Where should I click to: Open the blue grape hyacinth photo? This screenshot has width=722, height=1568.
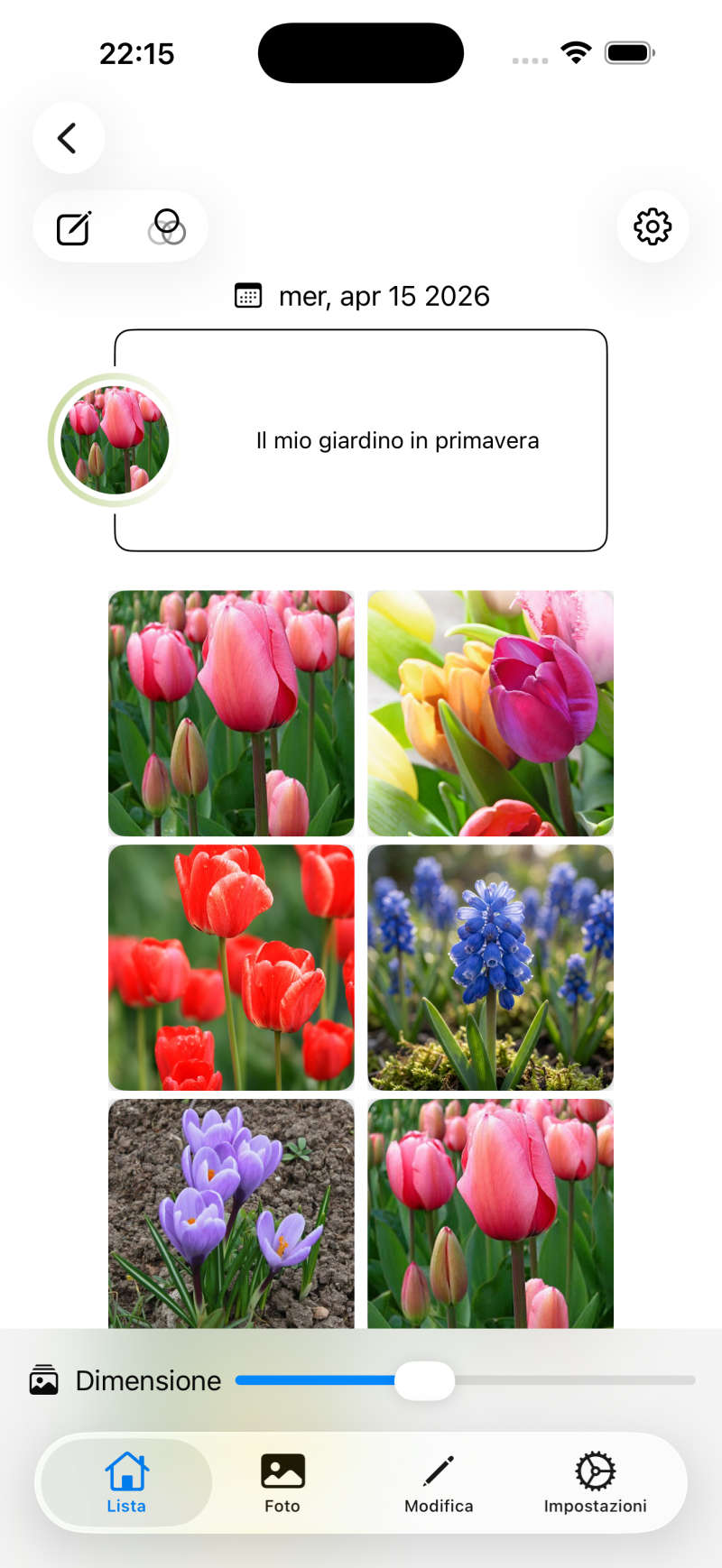pyautogui.click(x=490, y=968)
